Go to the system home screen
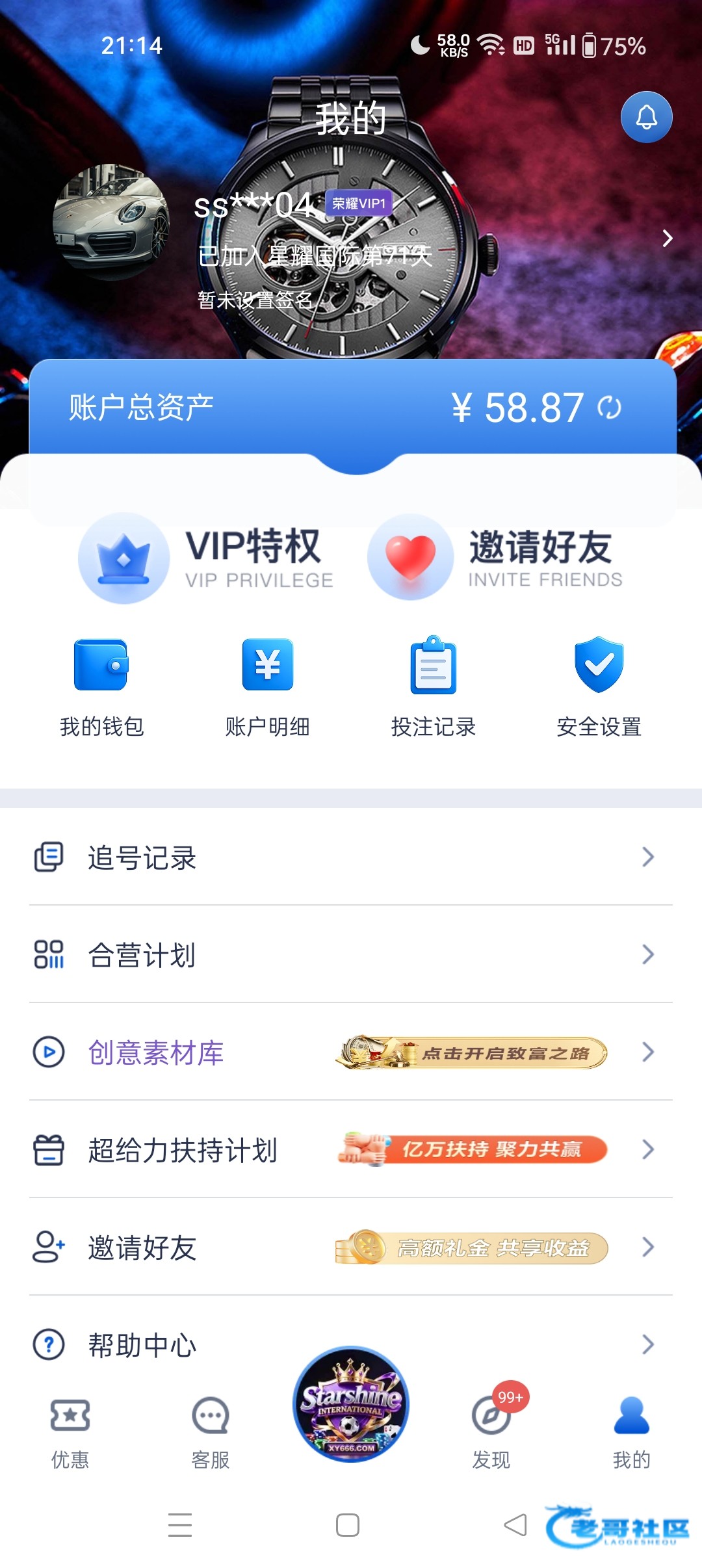Viewport: 702px width, 1568px height. pos(348,1525)
